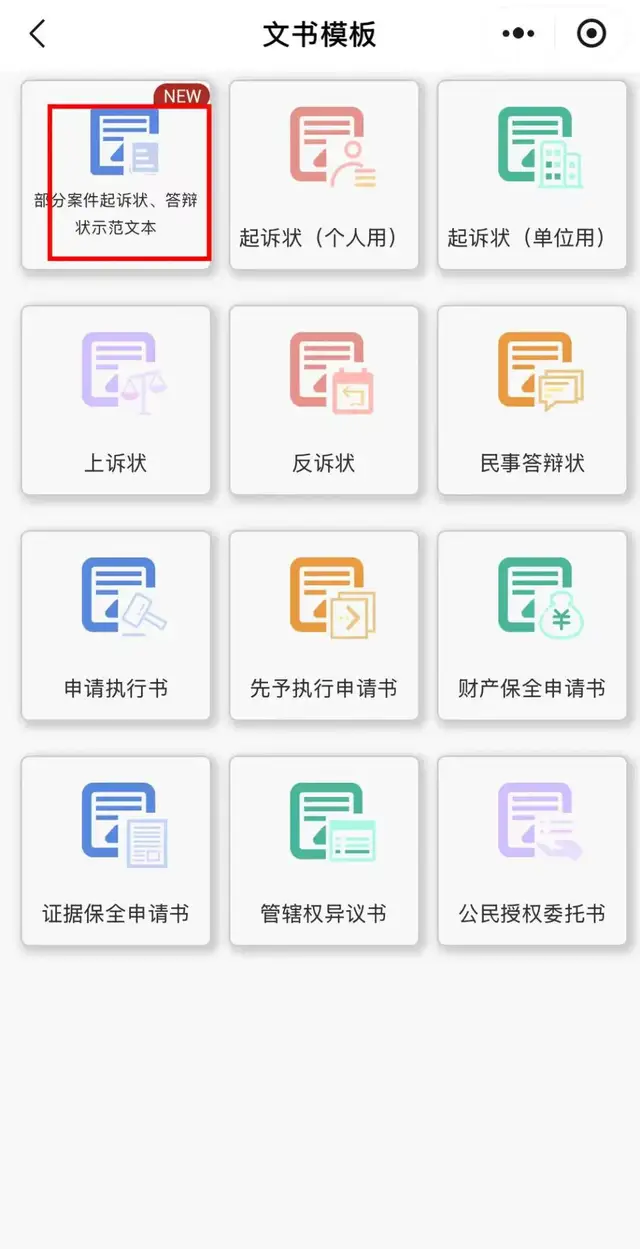Choose the 申请执行书 template
This screenshot has width=640, height=1249.
(116, 625)
